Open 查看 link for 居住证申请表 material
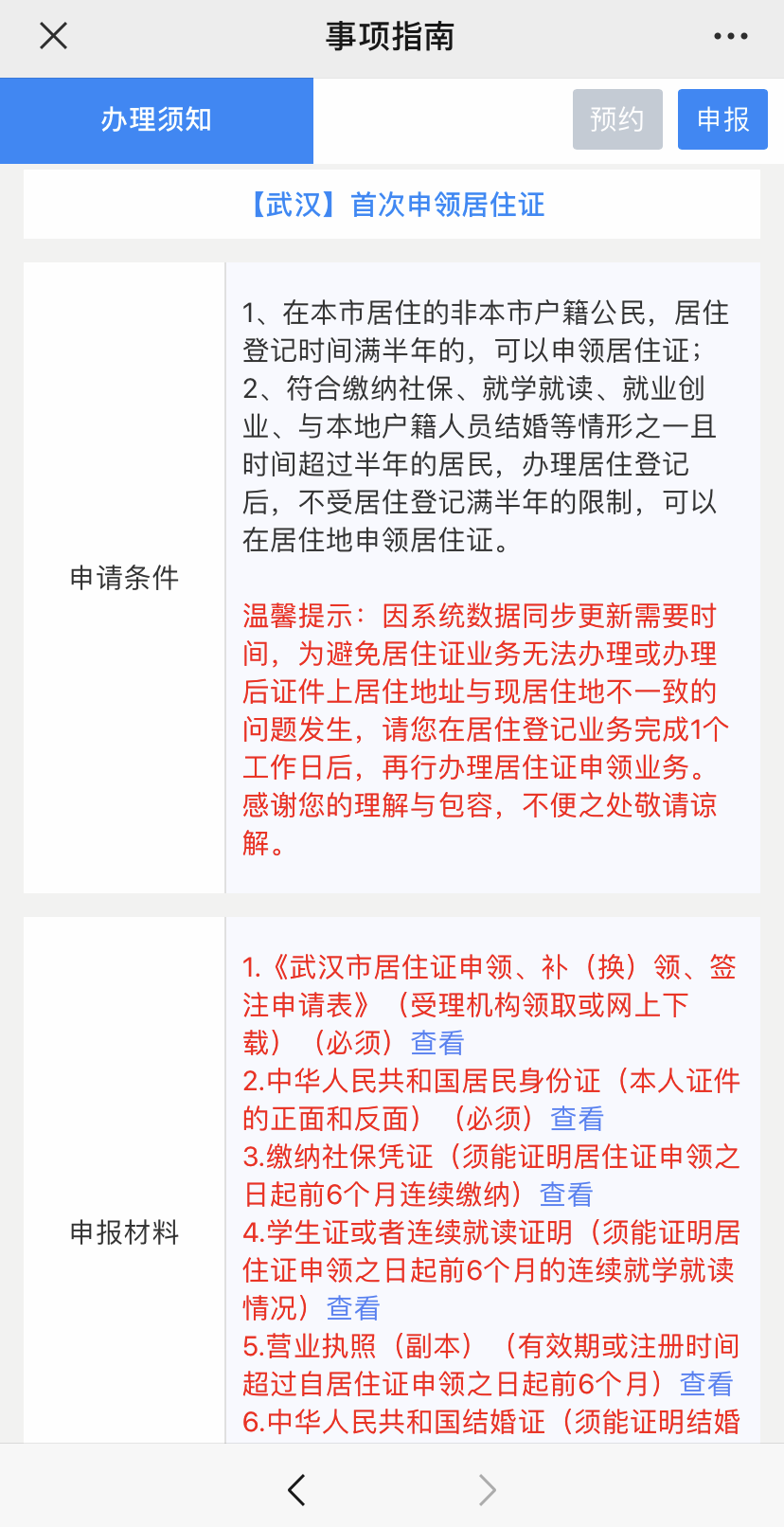The height and width of the screenshot is (1527, 784). coord(437,1043)
